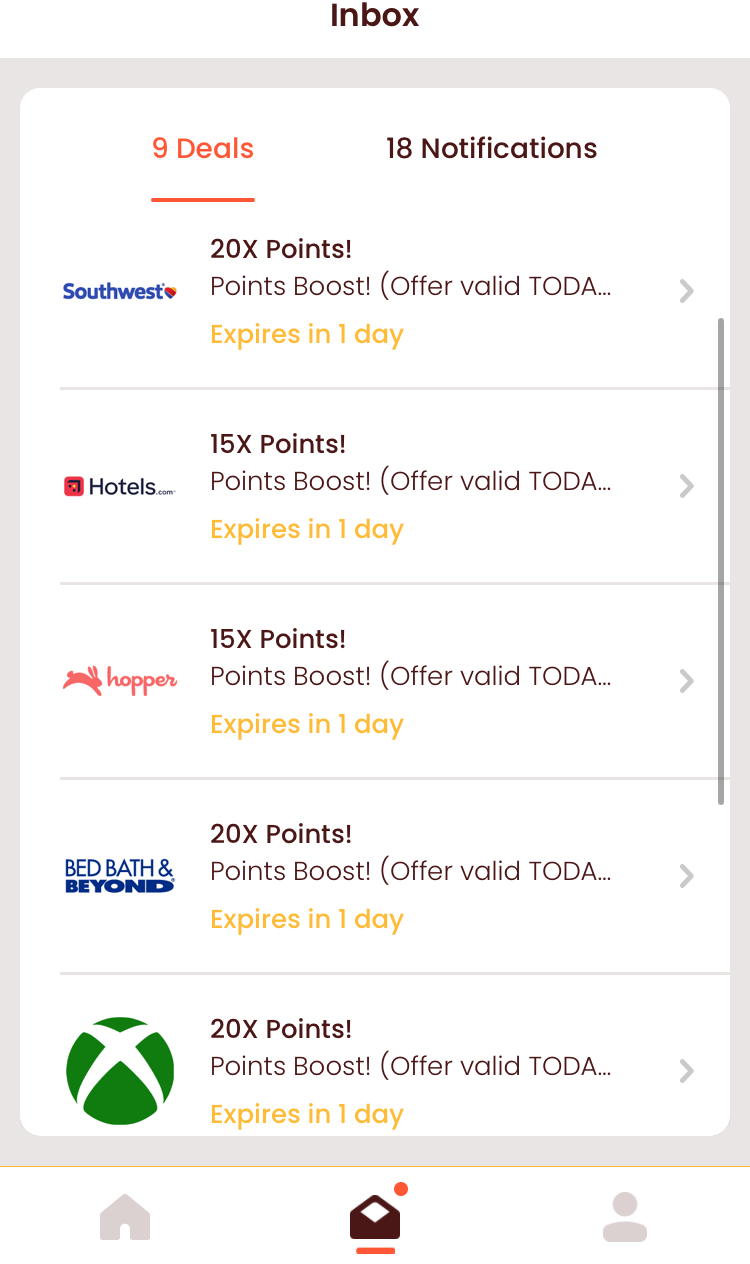This screenshot has width=750, height=1264.
Task: Go to the Home tab
Action: point(125,1217)
